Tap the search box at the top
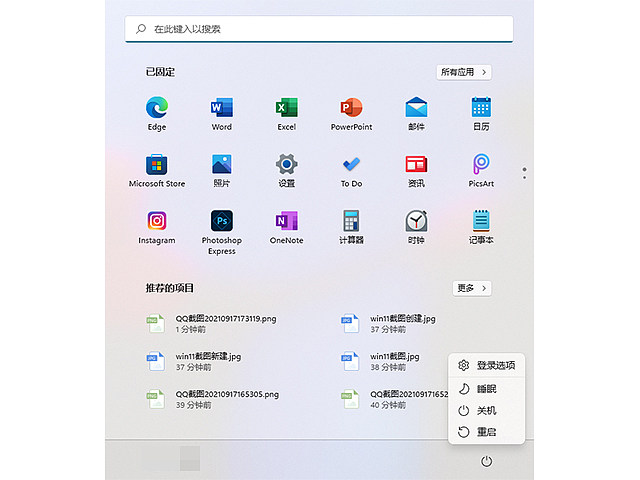Screen dimensions: 640x480 click(318, 29)
